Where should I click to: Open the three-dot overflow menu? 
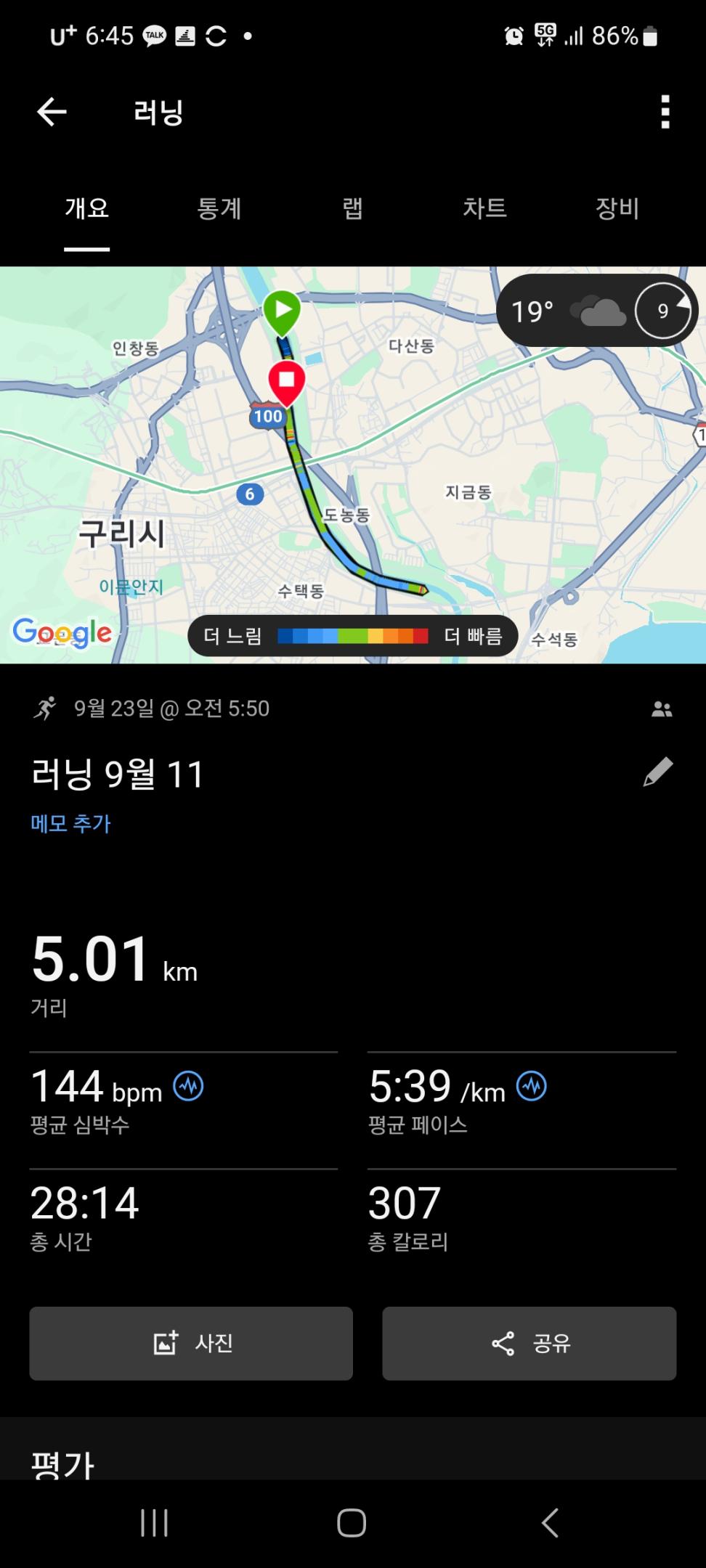(665, 113)
